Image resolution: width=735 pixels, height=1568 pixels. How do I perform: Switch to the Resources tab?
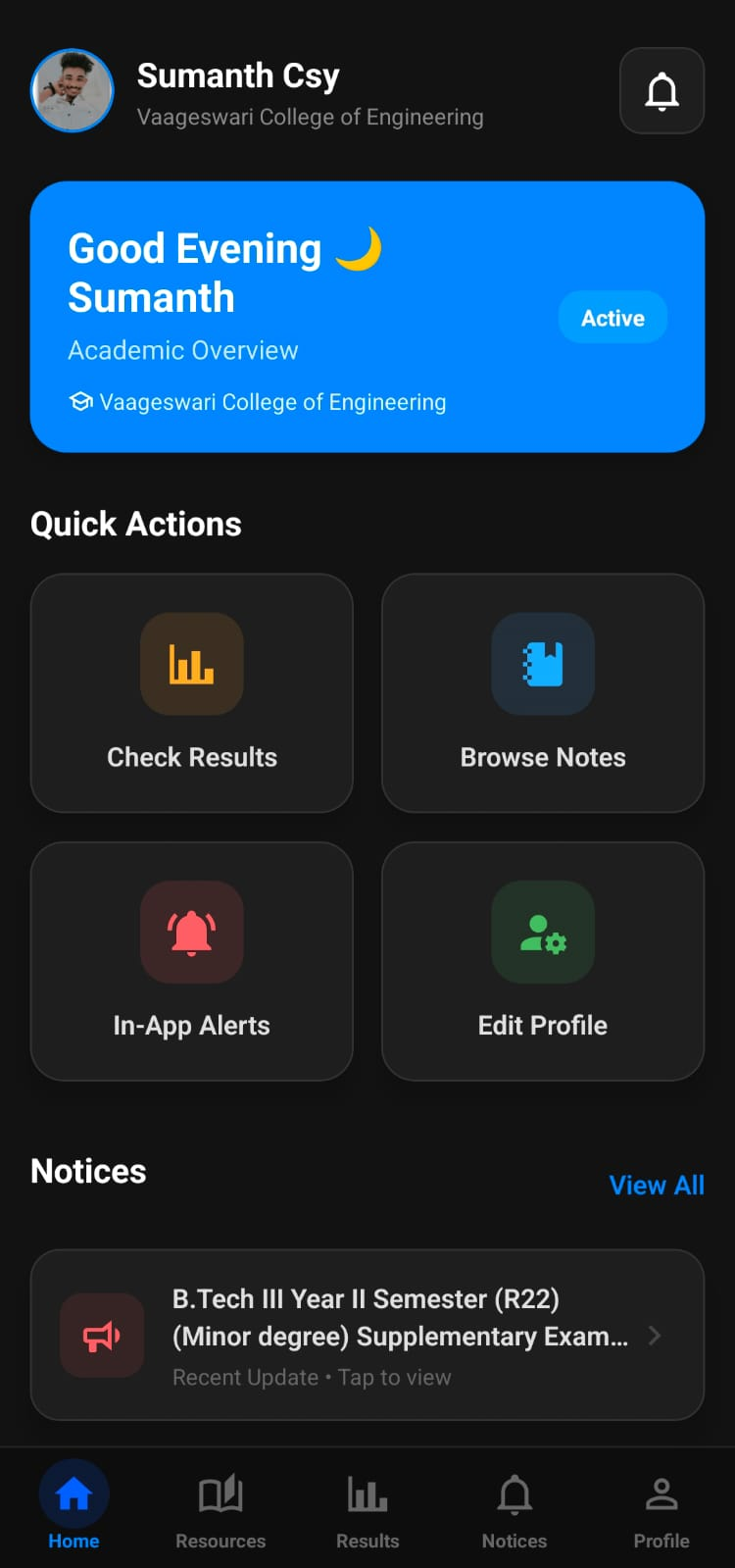(x=220, y=1508)
